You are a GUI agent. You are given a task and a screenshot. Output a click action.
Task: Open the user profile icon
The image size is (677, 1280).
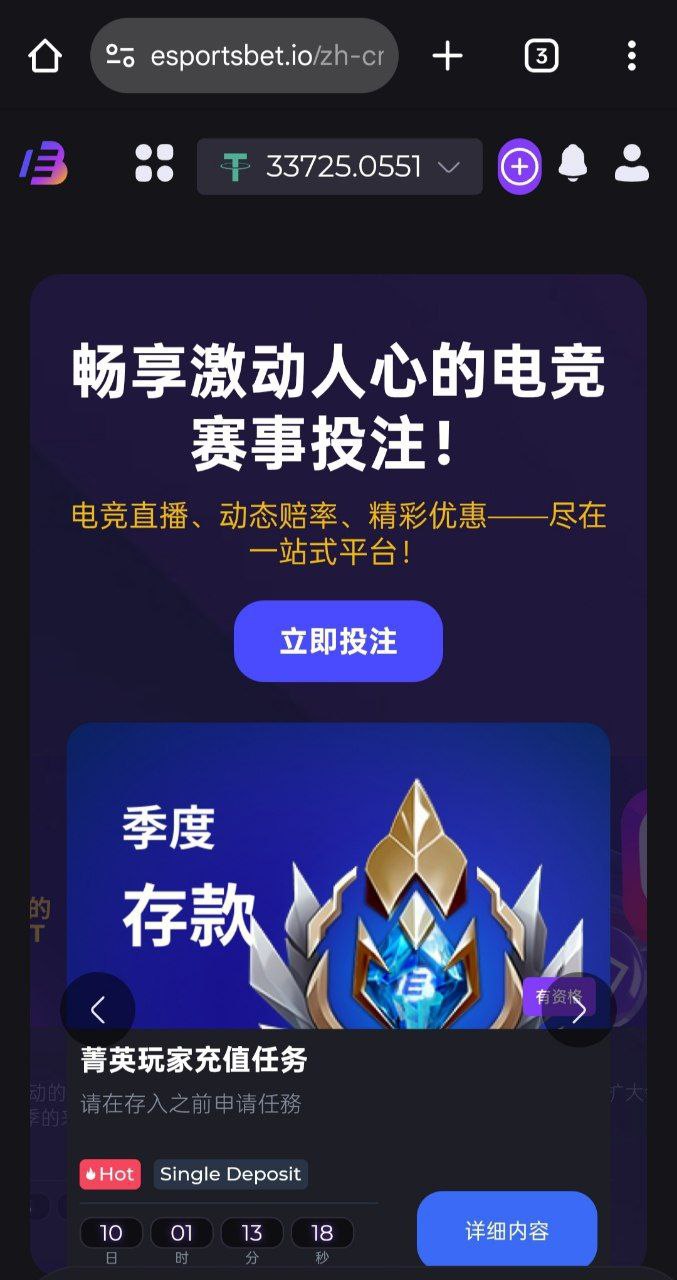[632, 164]
